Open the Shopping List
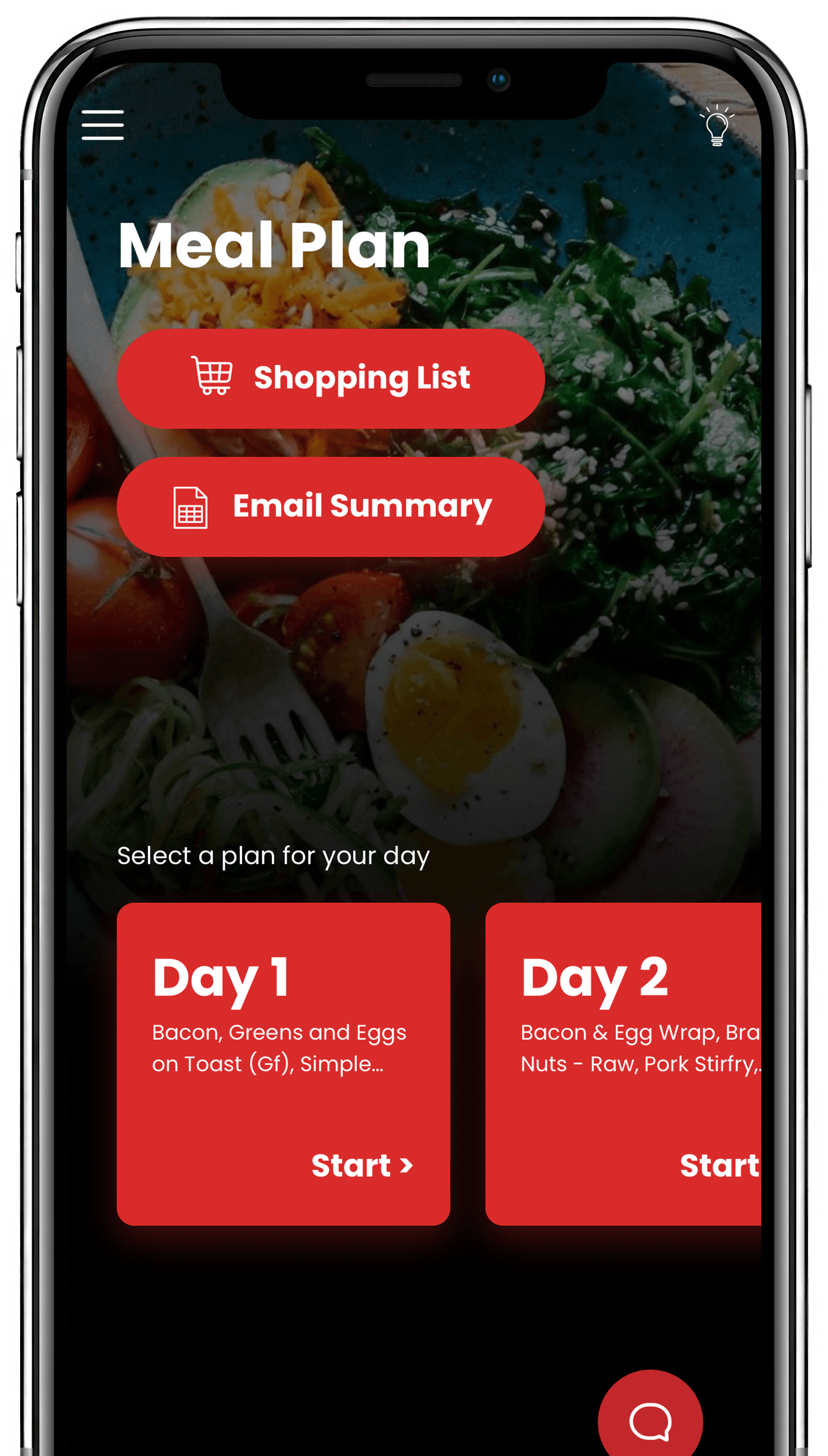The height and width of the screenshot is (1456, 828). [331, 378]
